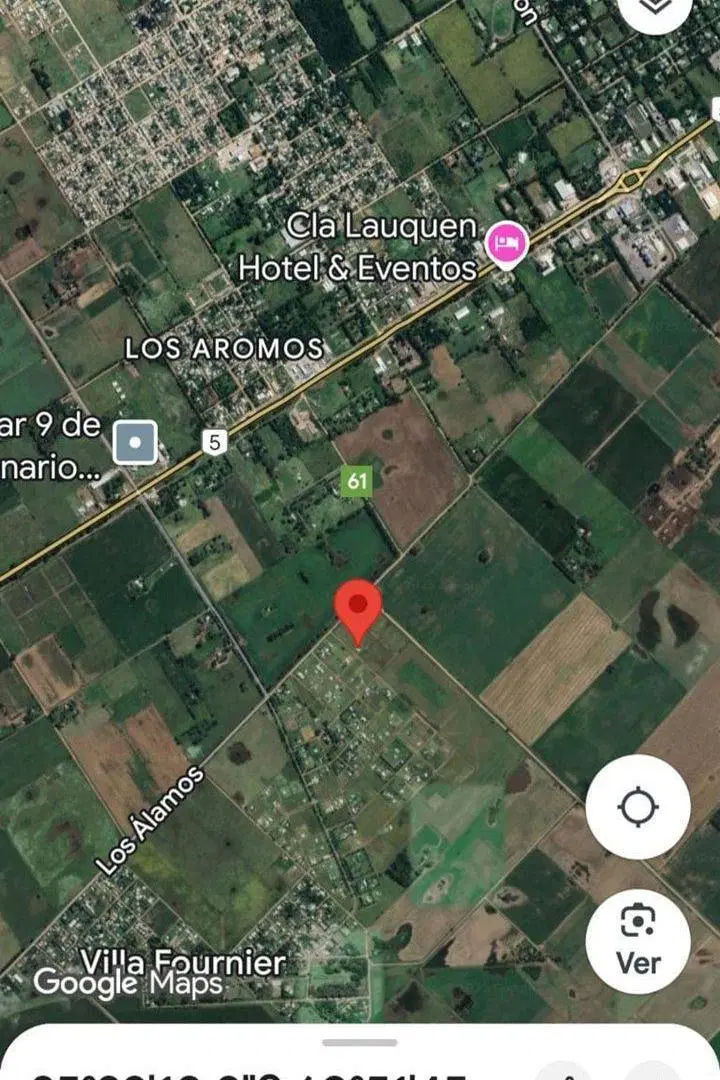Center map on my location

tap(638, 807)
